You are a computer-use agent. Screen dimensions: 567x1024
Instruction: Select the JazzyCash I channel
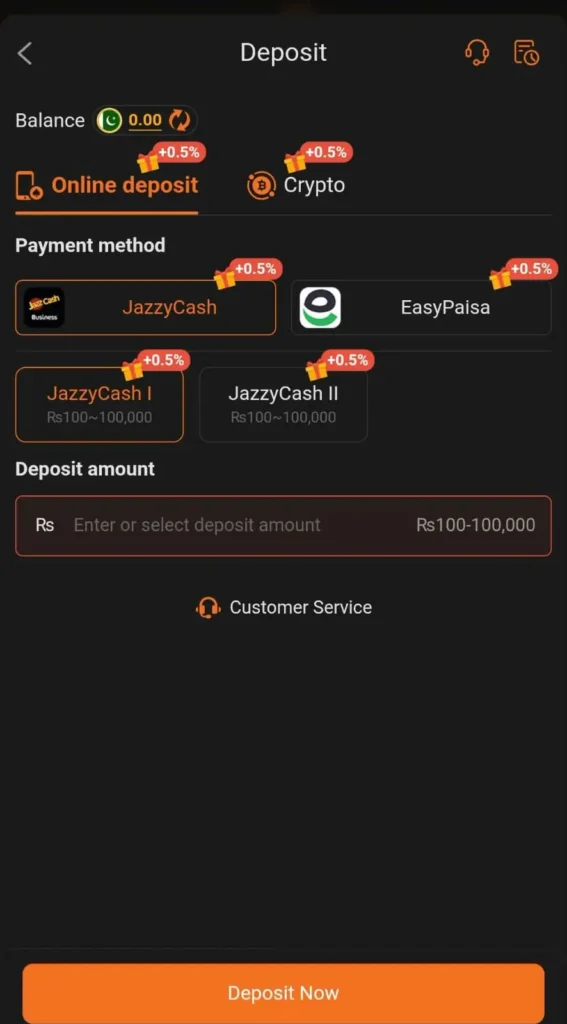pyautogui.click(x=99, y=404)
